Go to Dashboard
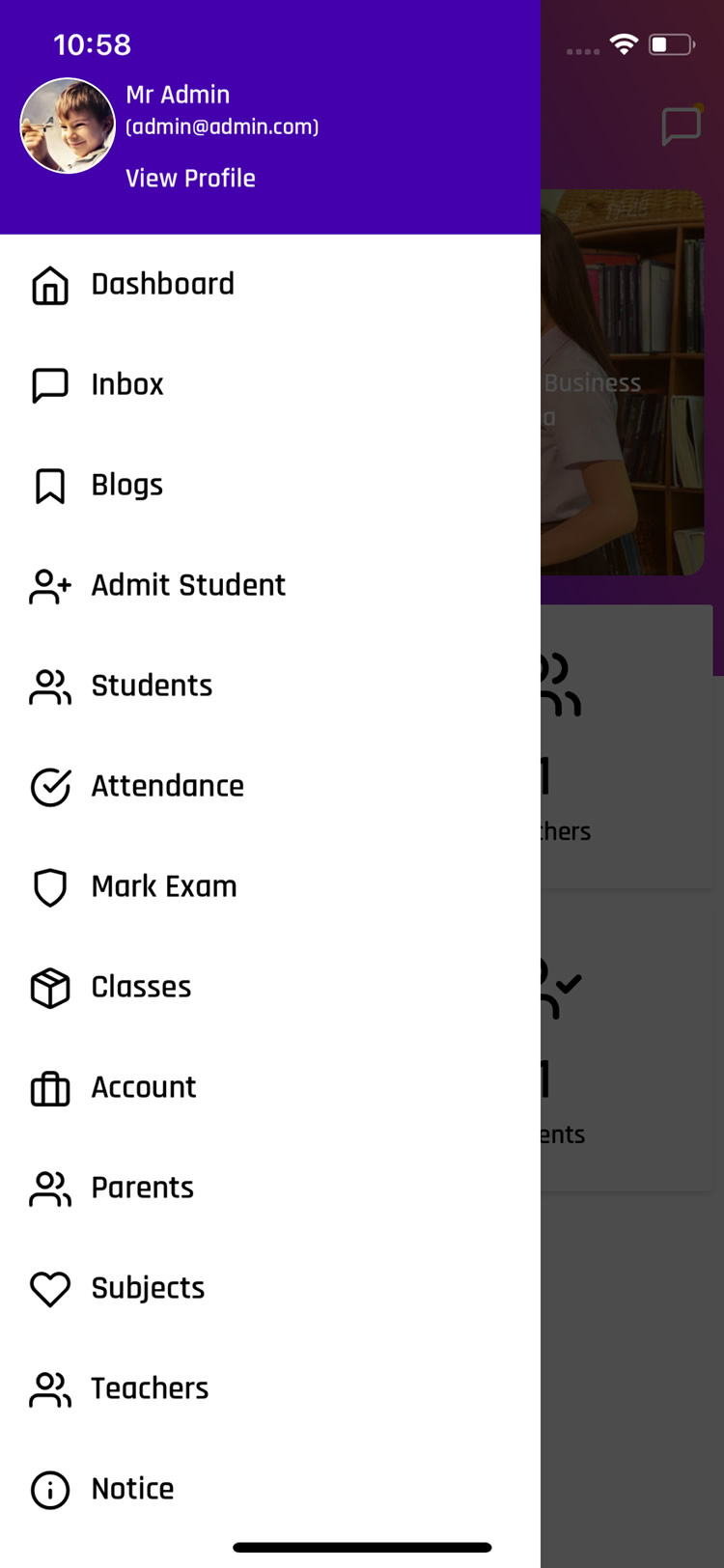Image resolution: width=724 pixels, height=1568 pixels. (x=270, y=285)
